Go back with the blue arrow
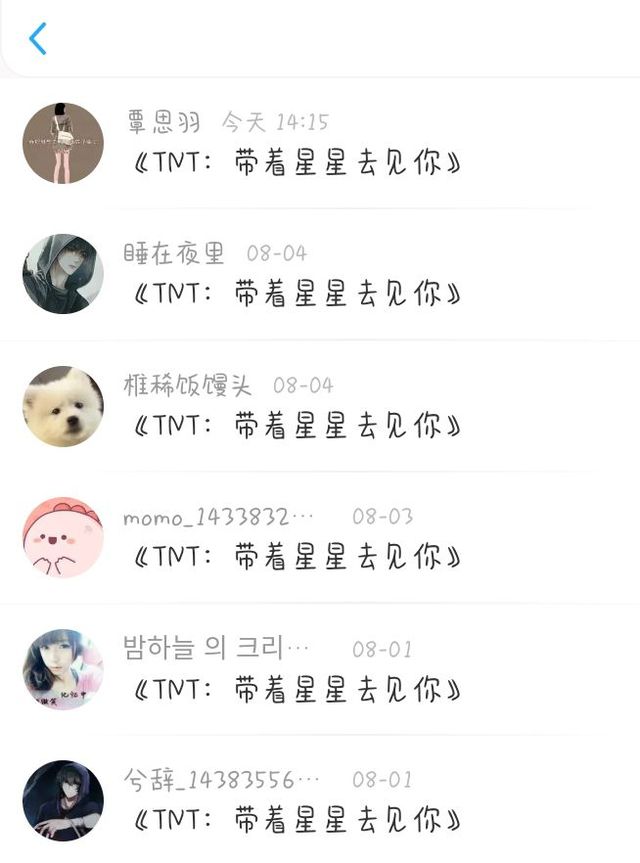This screenshot has width=640, height=863. click(x=38, y=39)
